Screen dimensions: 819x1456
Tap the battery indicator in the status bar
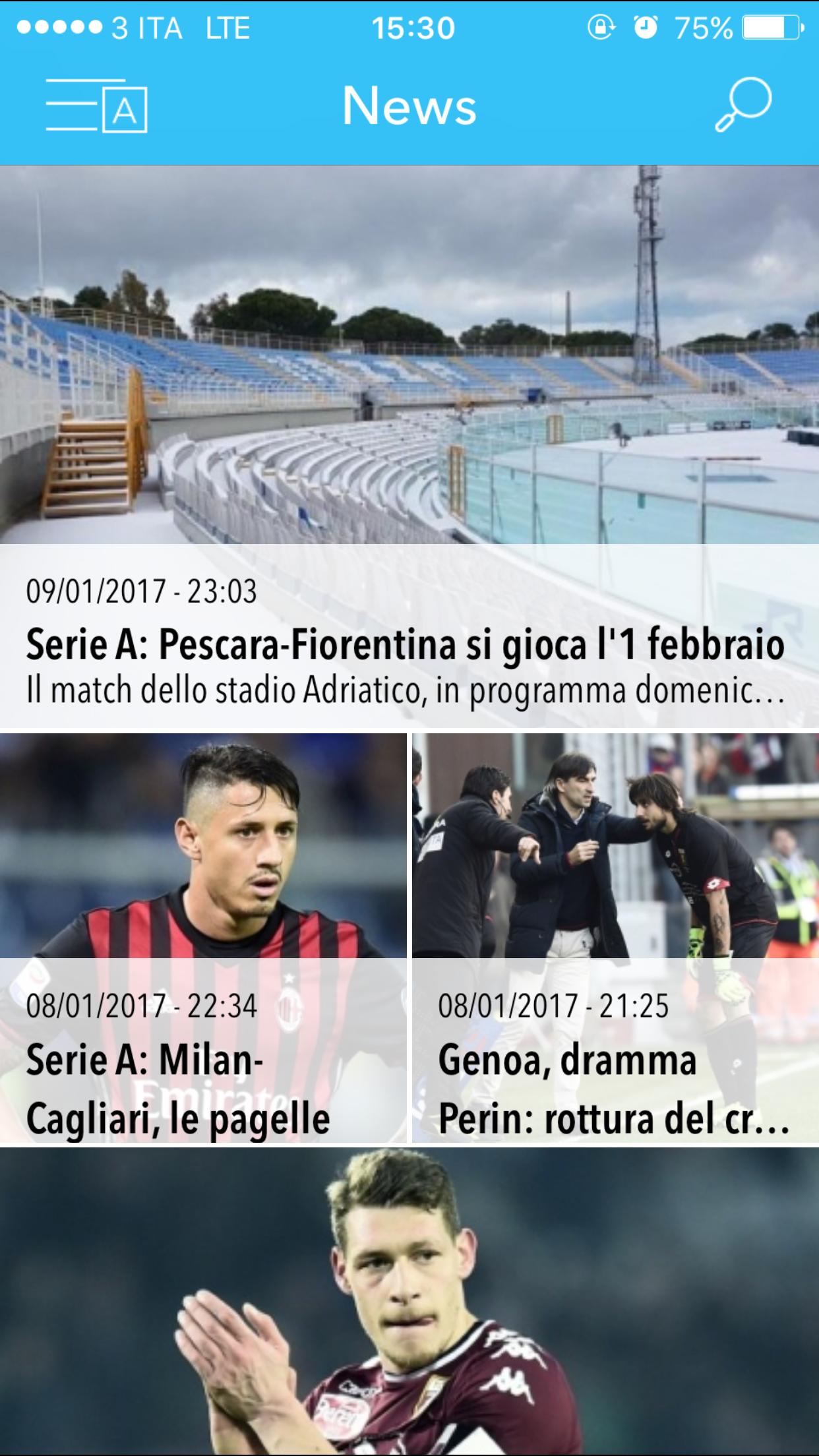(x=764, y=27)
